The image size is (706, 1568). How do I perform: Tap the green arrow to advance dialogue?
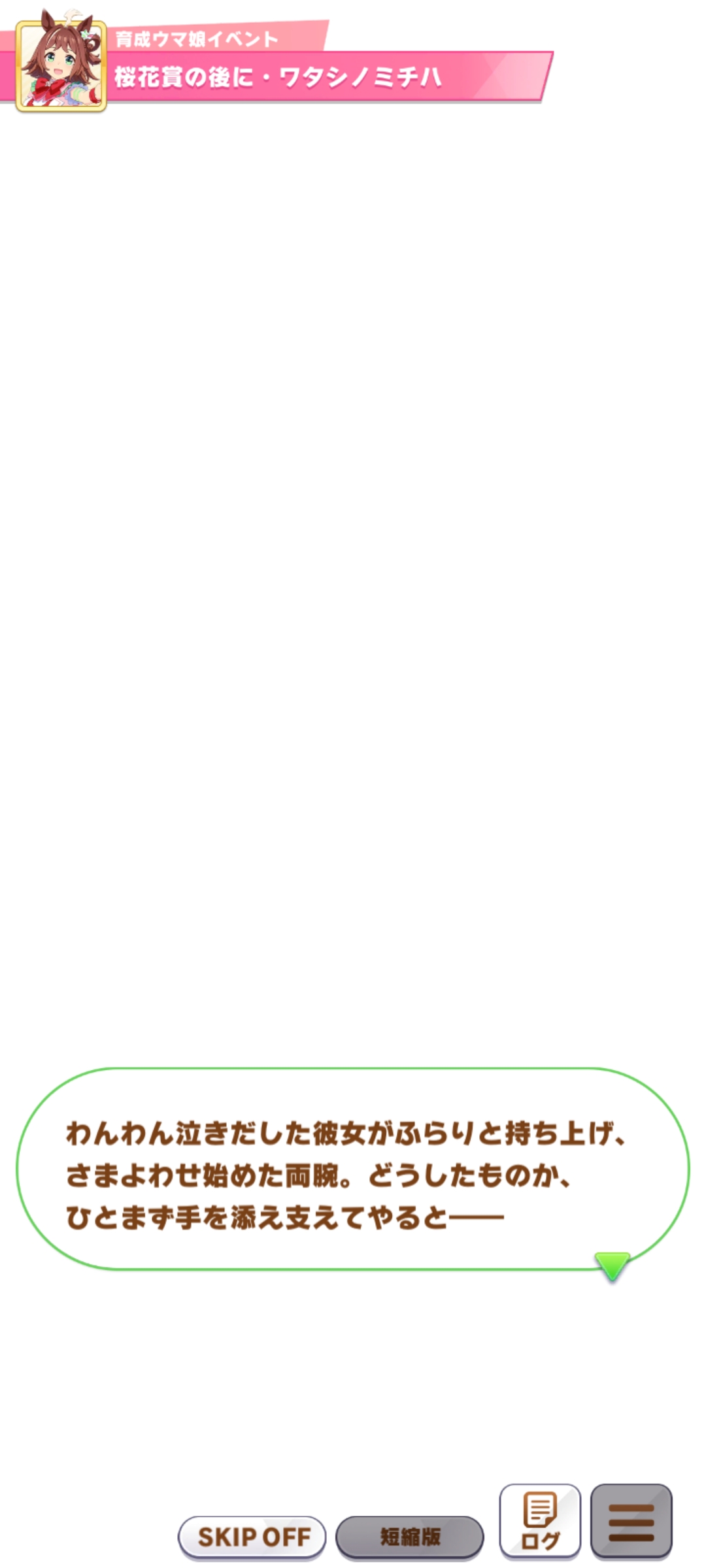tap(612, 1266)
